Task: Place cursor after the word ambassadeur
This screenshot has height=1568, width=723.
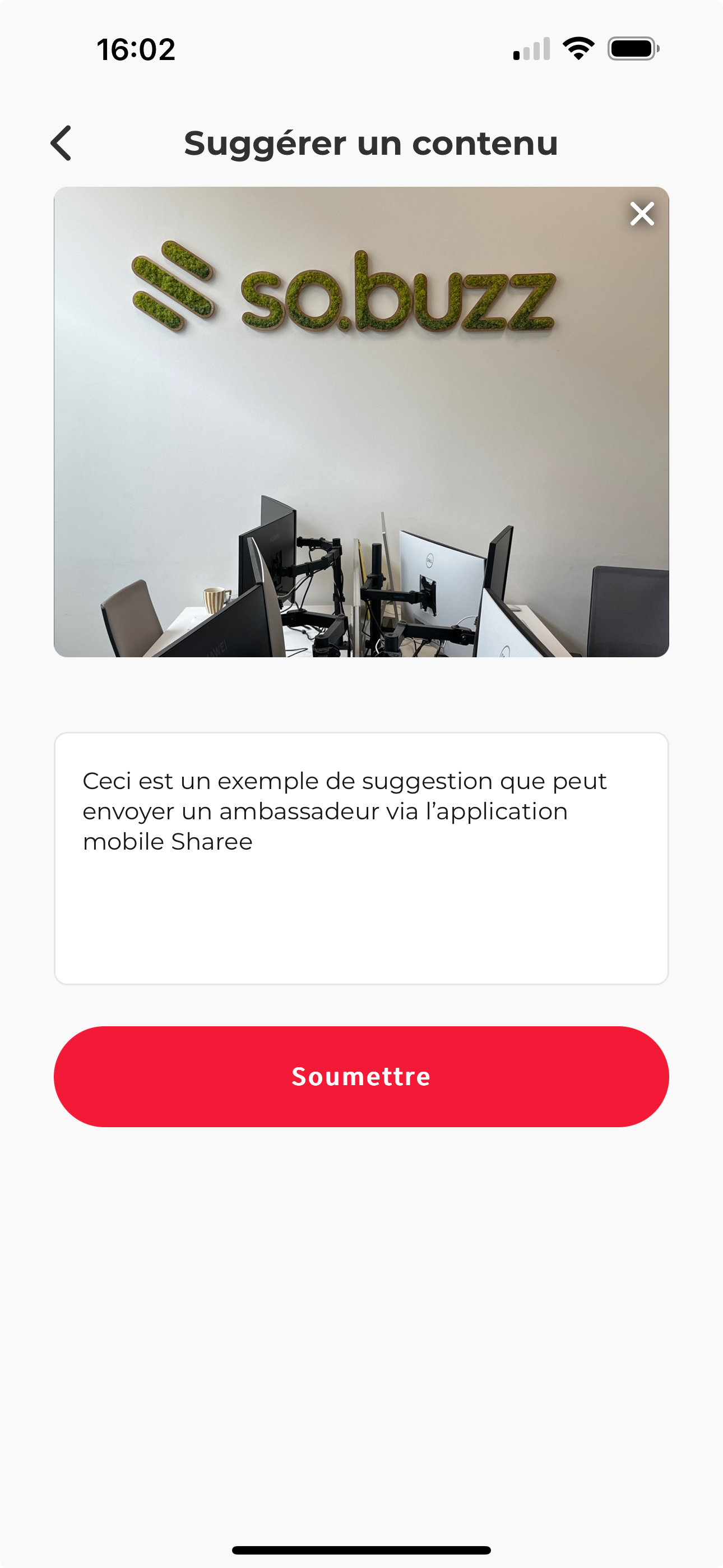Action: tap(378, 811)
